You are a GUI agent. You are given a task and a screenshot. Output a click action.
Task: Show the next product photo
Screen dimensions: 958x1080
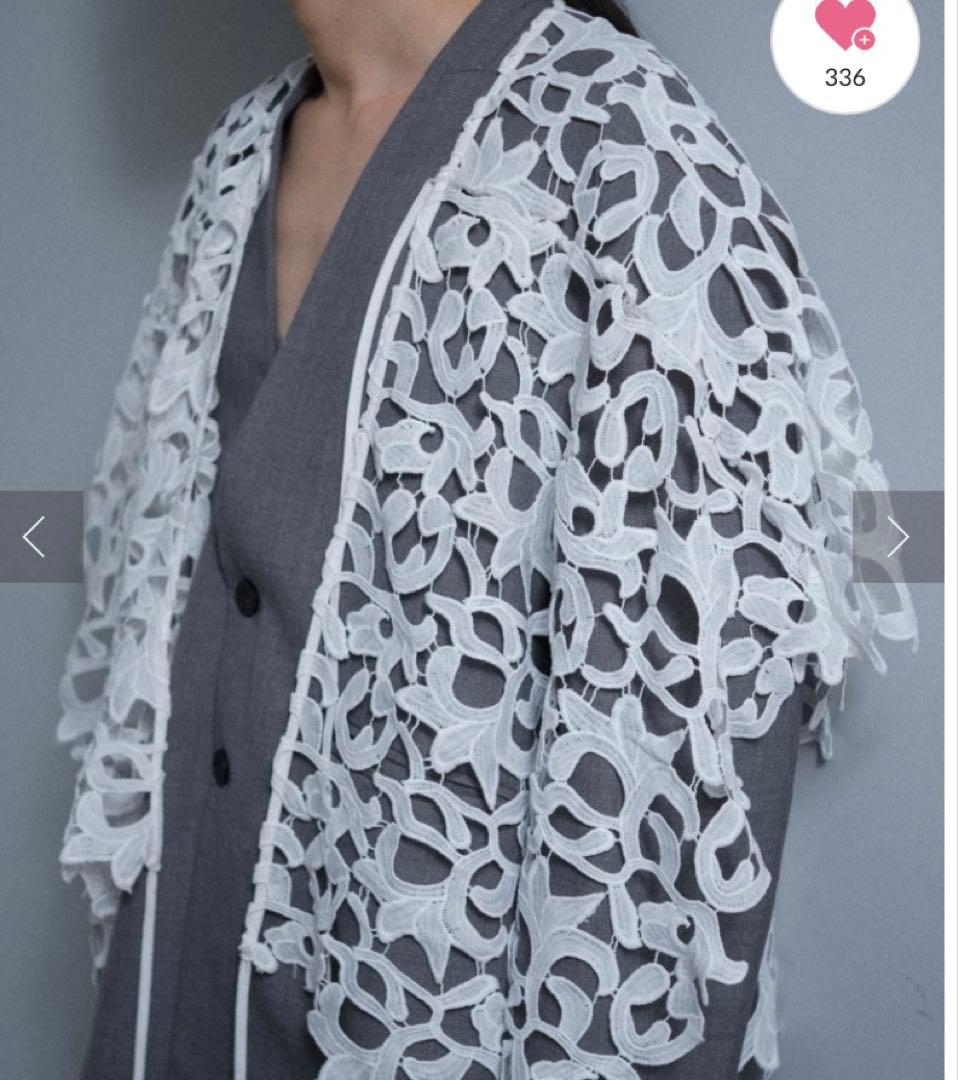898,537
